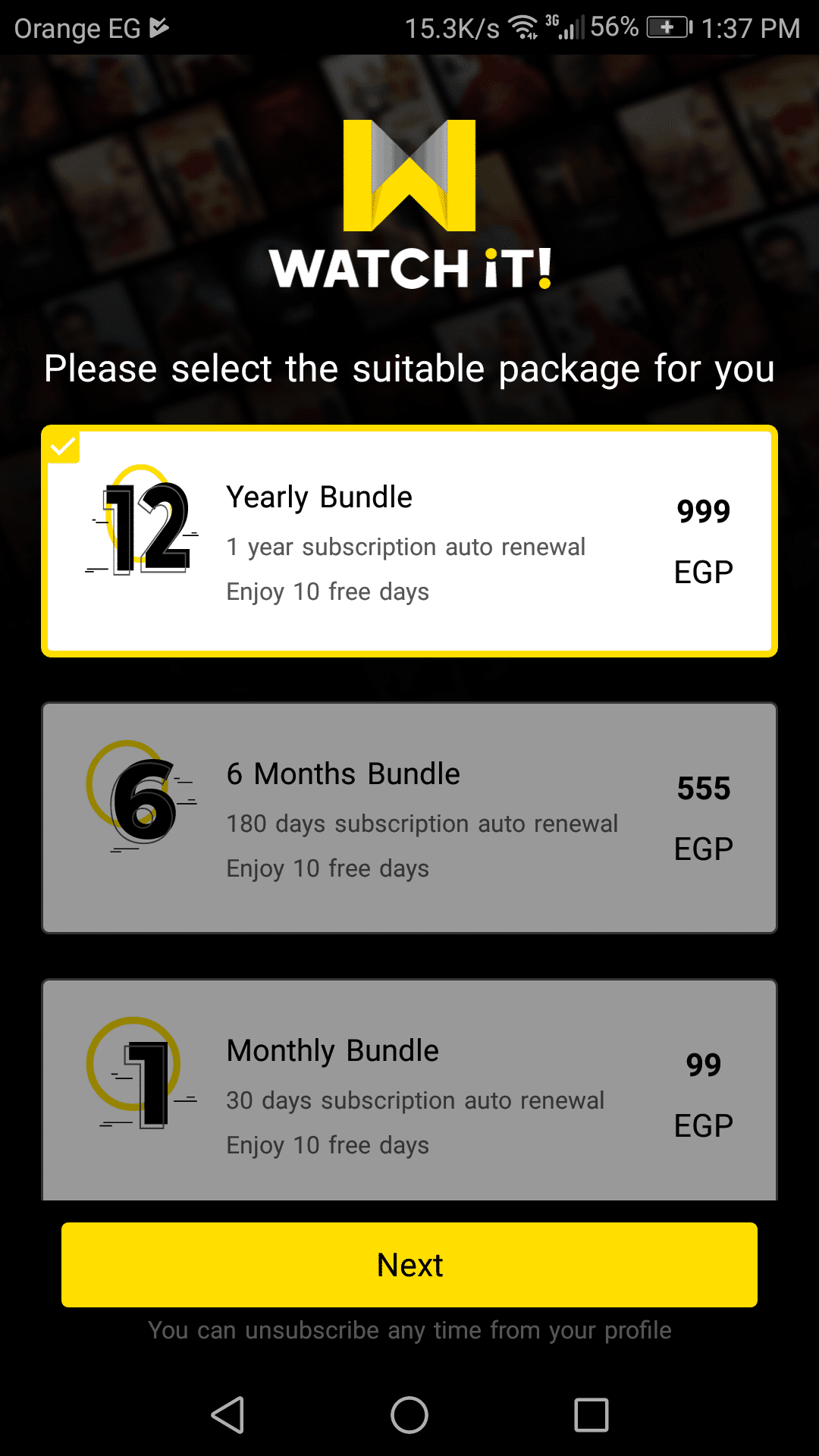819x1456 pixels.
Task: Pick the Monthly Bundle for 99 EGP
Action: pyautogui.click(x=409, y=1092)
